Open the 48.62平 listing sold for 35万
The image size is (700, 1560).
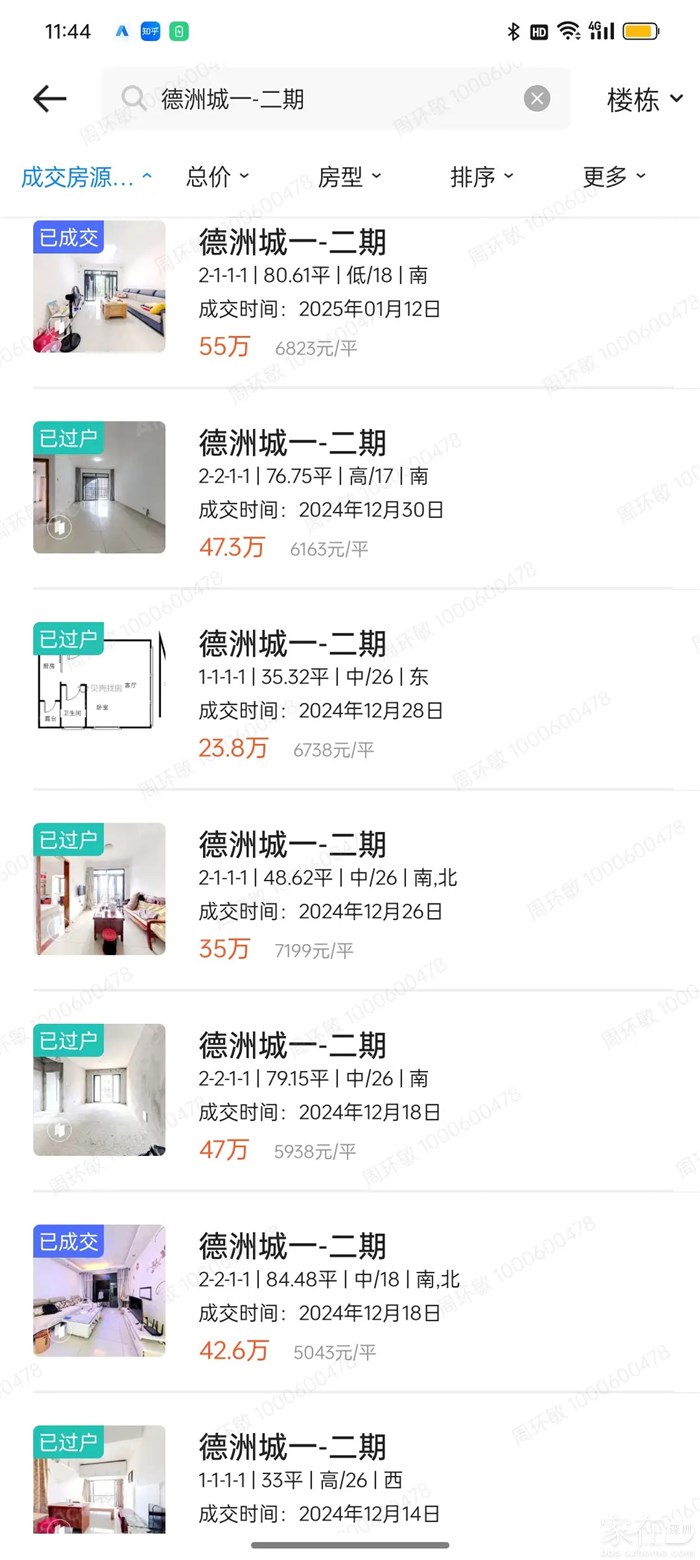(350, 892)
